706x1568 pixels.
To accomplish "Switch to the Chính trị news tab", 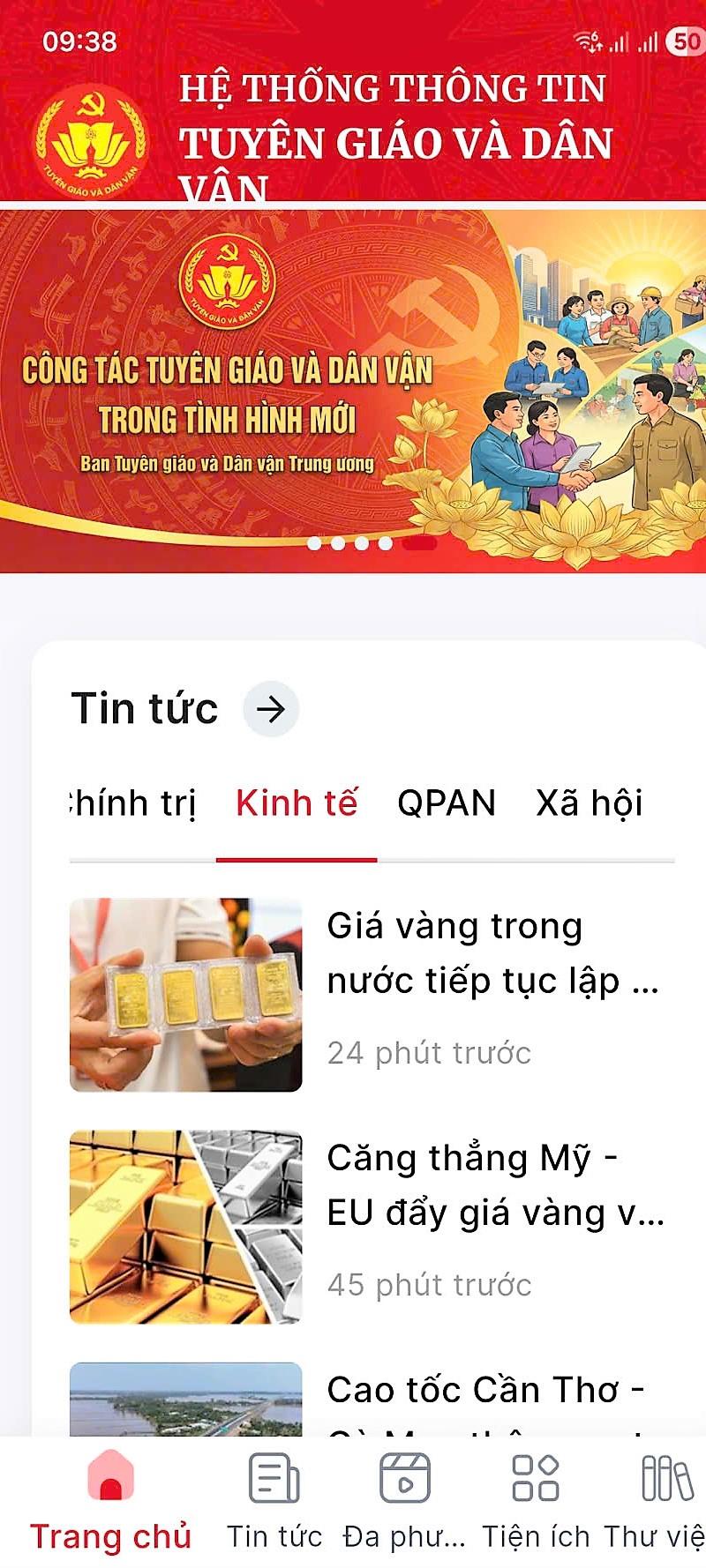I will pos(134,803).
